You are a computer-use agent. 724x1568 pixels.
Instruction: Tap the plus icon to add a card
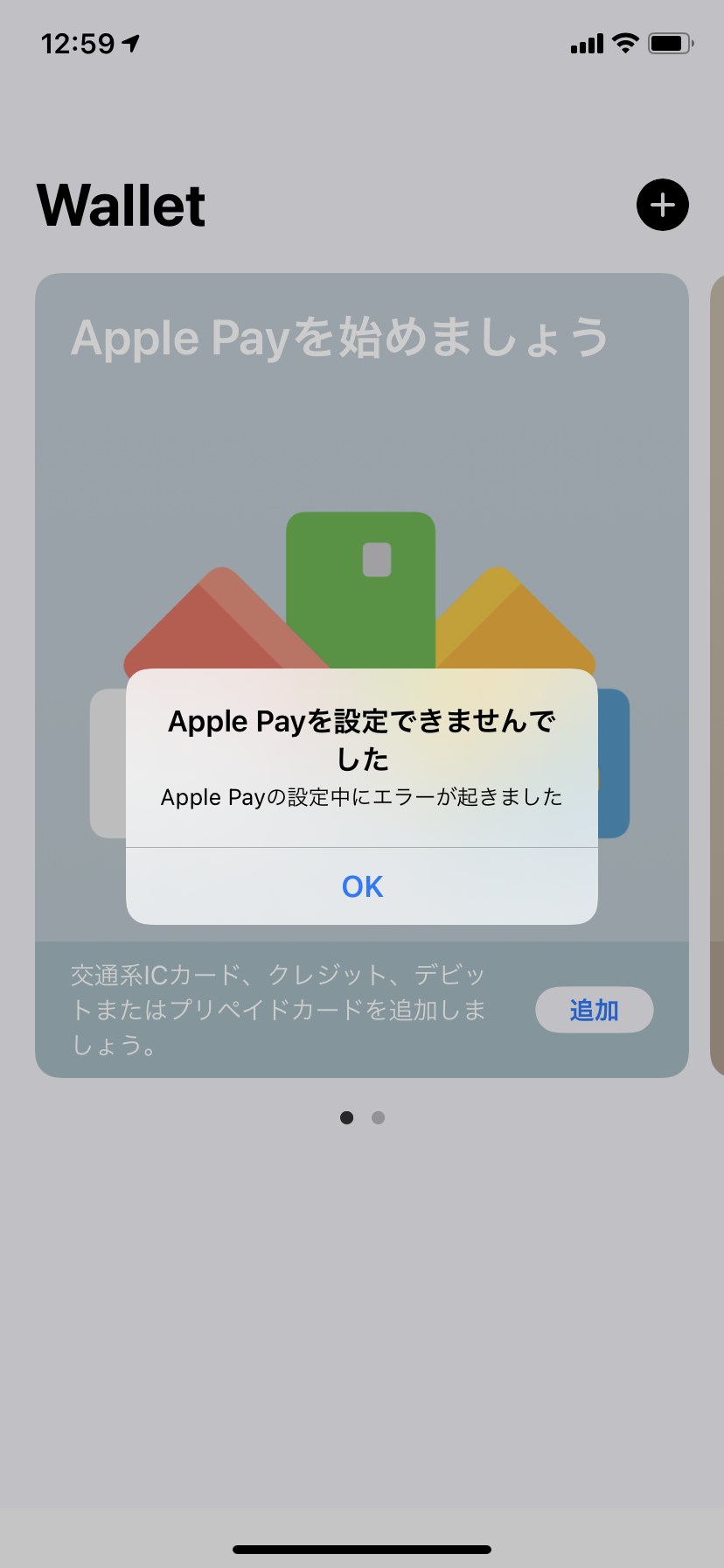[662, 205]
